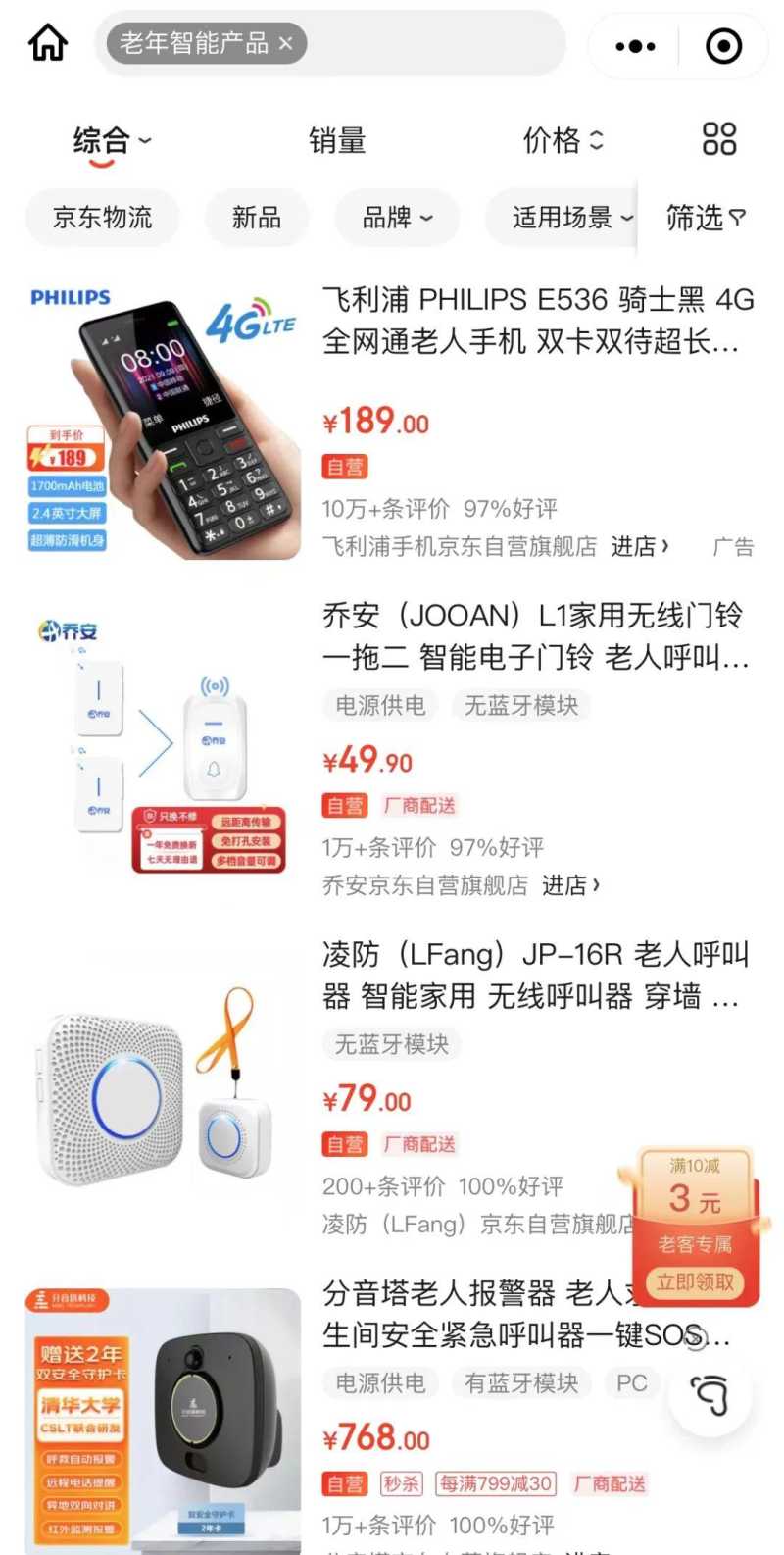Expand the 适用场景 filter

coord(571,217)
